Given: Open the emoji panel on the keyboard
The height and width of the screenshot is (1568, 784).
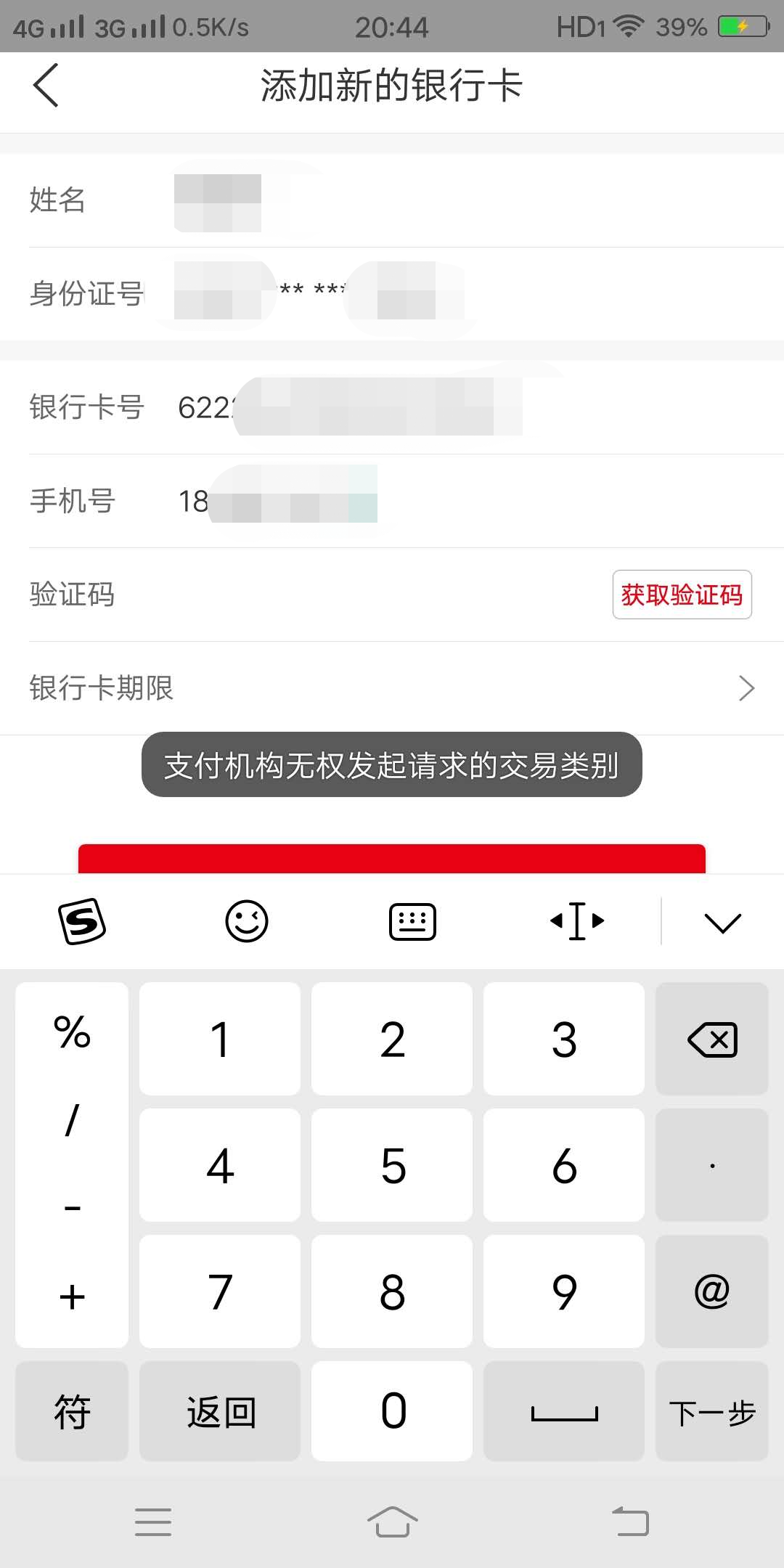Looking at the screenshot, I should click(x=247, y=920).
